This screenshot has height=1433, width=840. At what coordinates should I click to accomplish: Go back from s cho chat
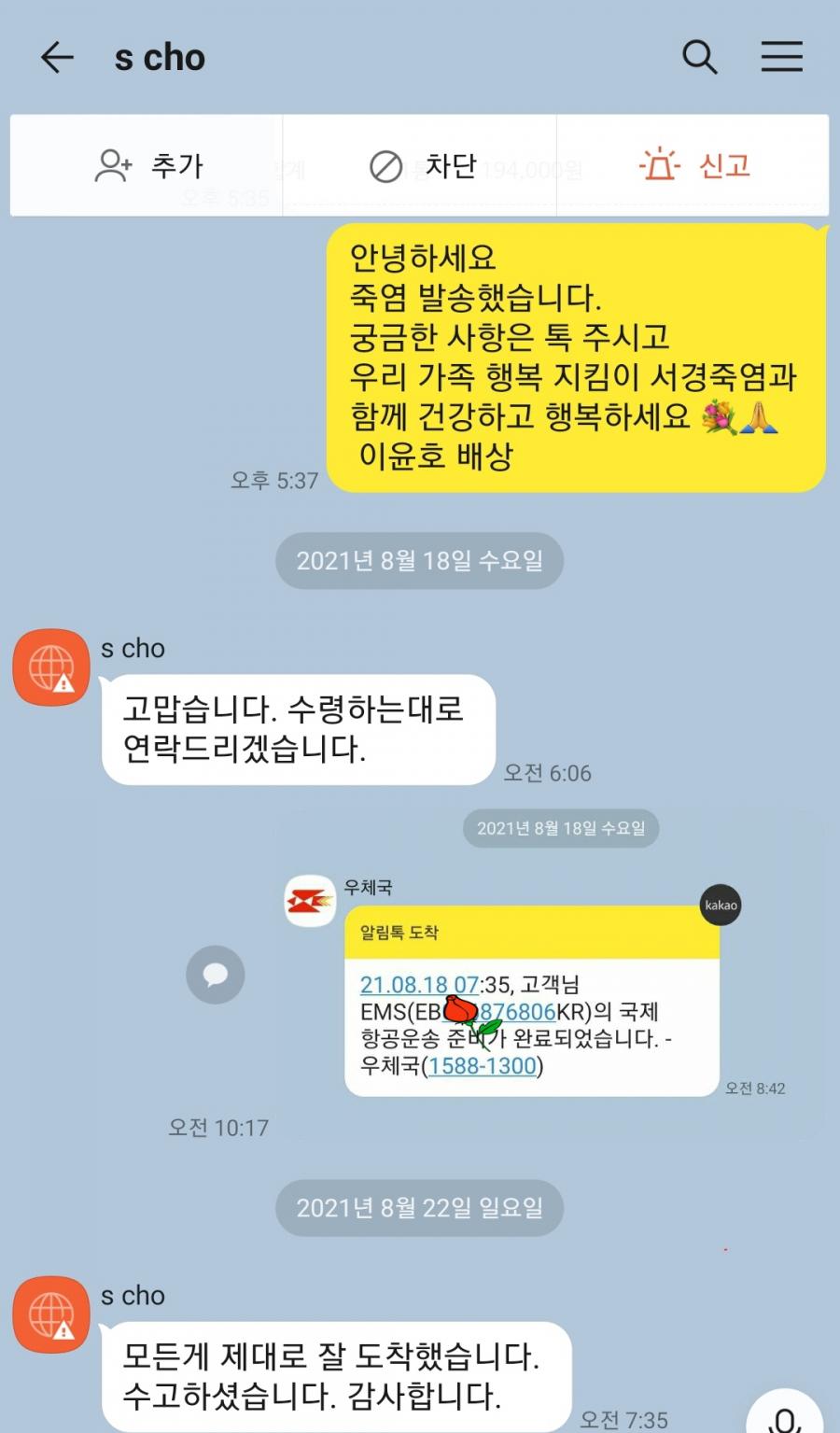click(56, 58)
